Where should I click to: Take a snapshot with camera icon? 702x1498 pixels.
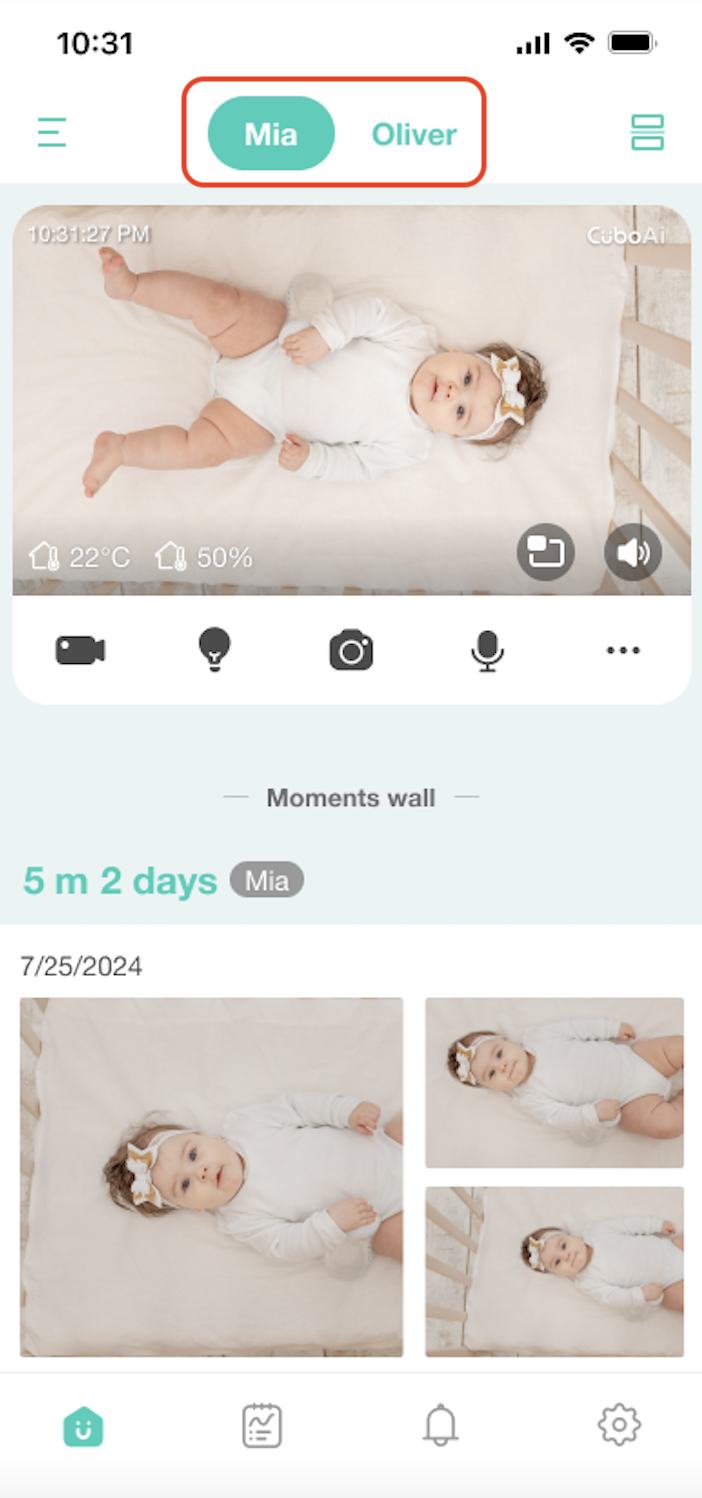coord(351,651)
